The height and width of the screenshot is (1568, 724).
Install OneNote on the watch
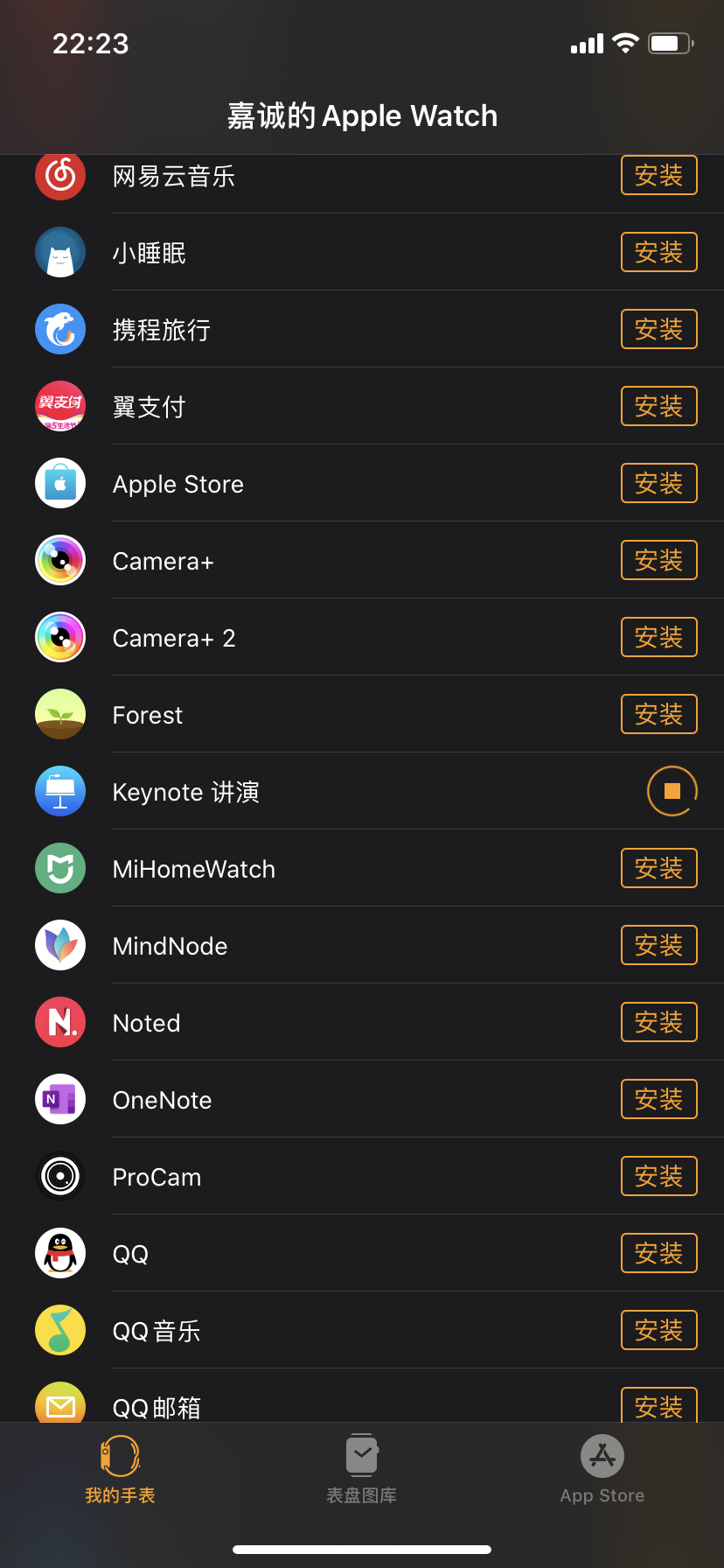tap(658, 1099)
